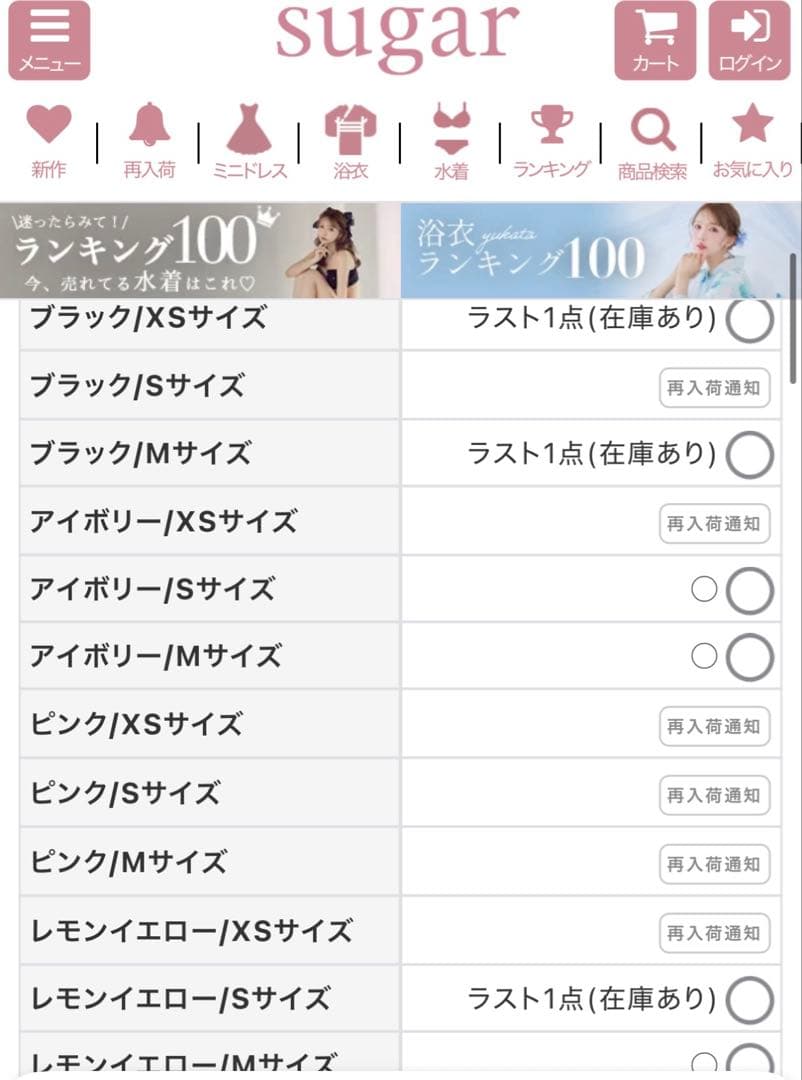This screenshot has height=1080, width=802.
Task: Open product search magnifier icon
Action: click(x=652, y=130)
